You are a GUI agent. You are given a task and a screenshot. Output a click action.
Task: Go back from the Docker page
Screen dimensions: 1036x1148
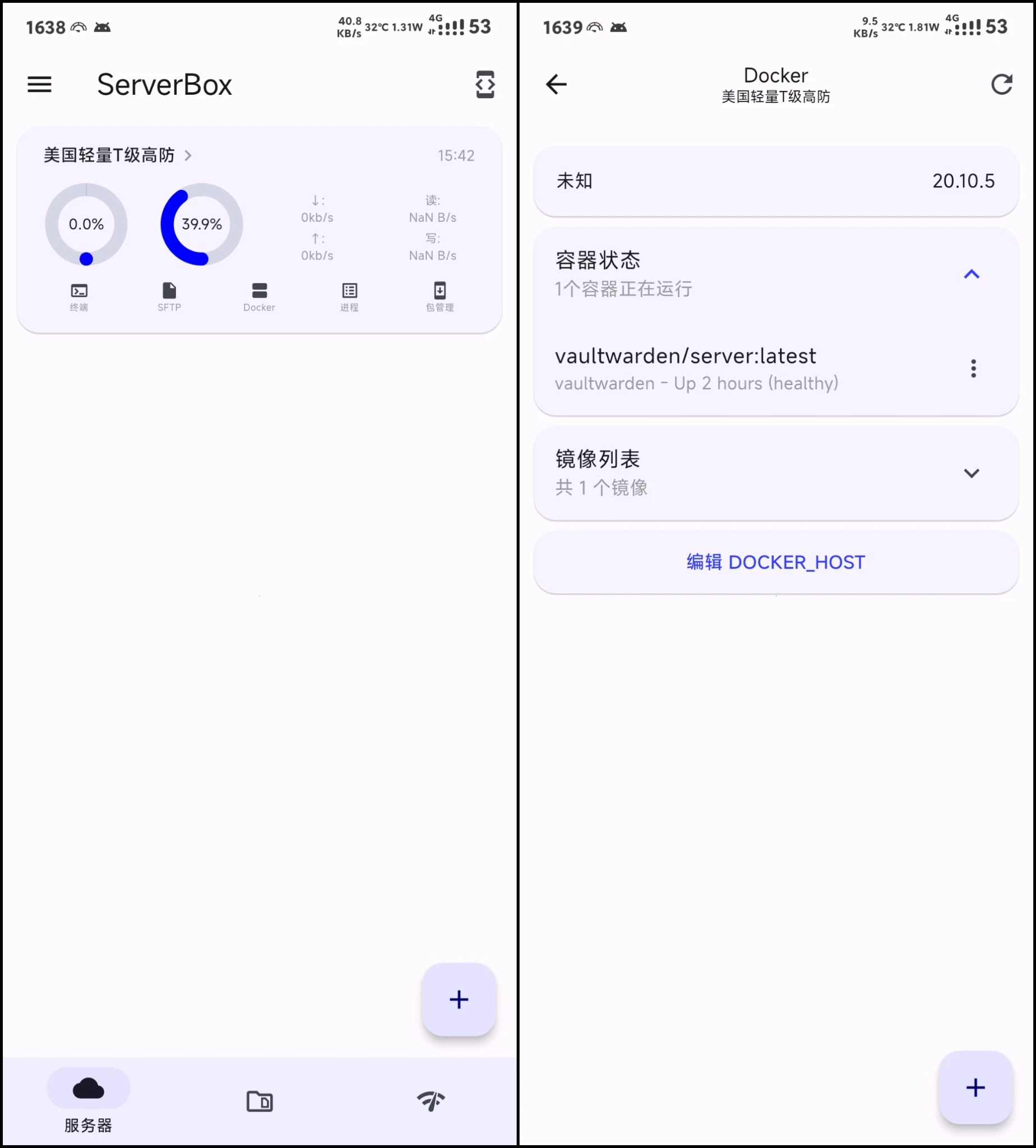point(556,85)
